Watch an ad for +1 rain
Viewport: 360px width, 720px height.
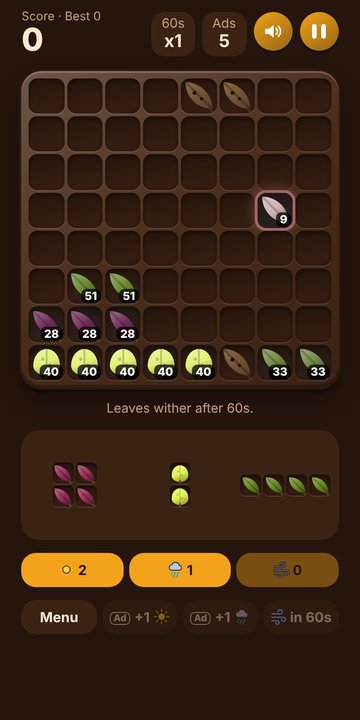coord(220,617)
